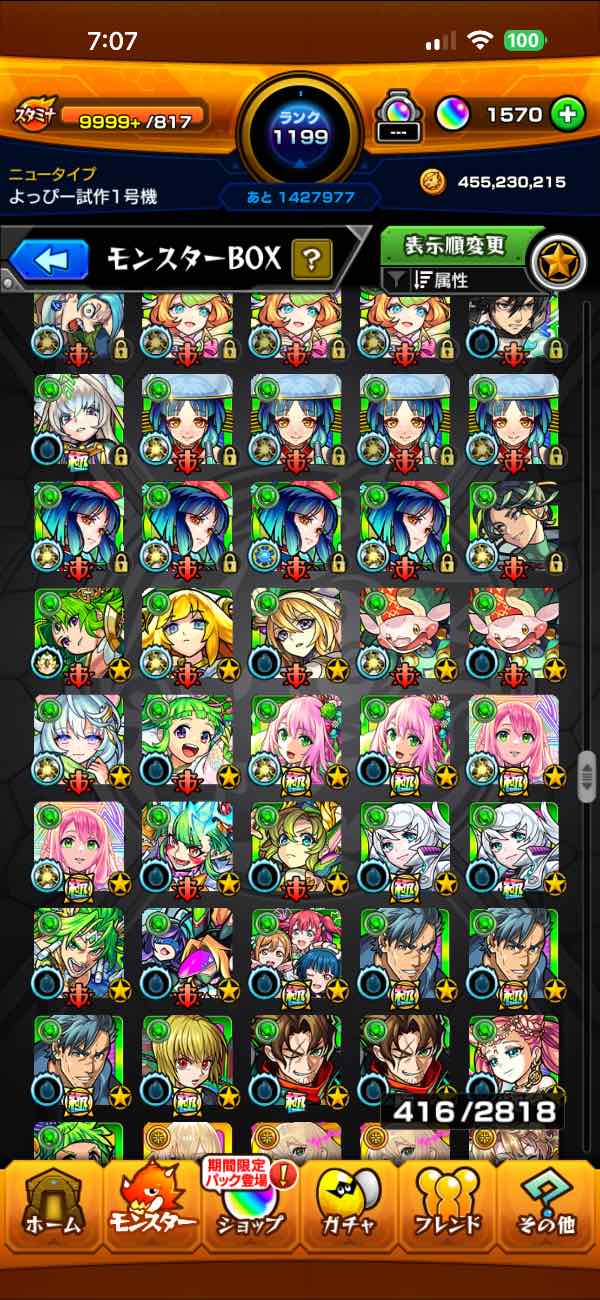This screenshot has height=1300, width=600.
Task: Tap the monster box scrollbar handle
Action: click(587, 772)
